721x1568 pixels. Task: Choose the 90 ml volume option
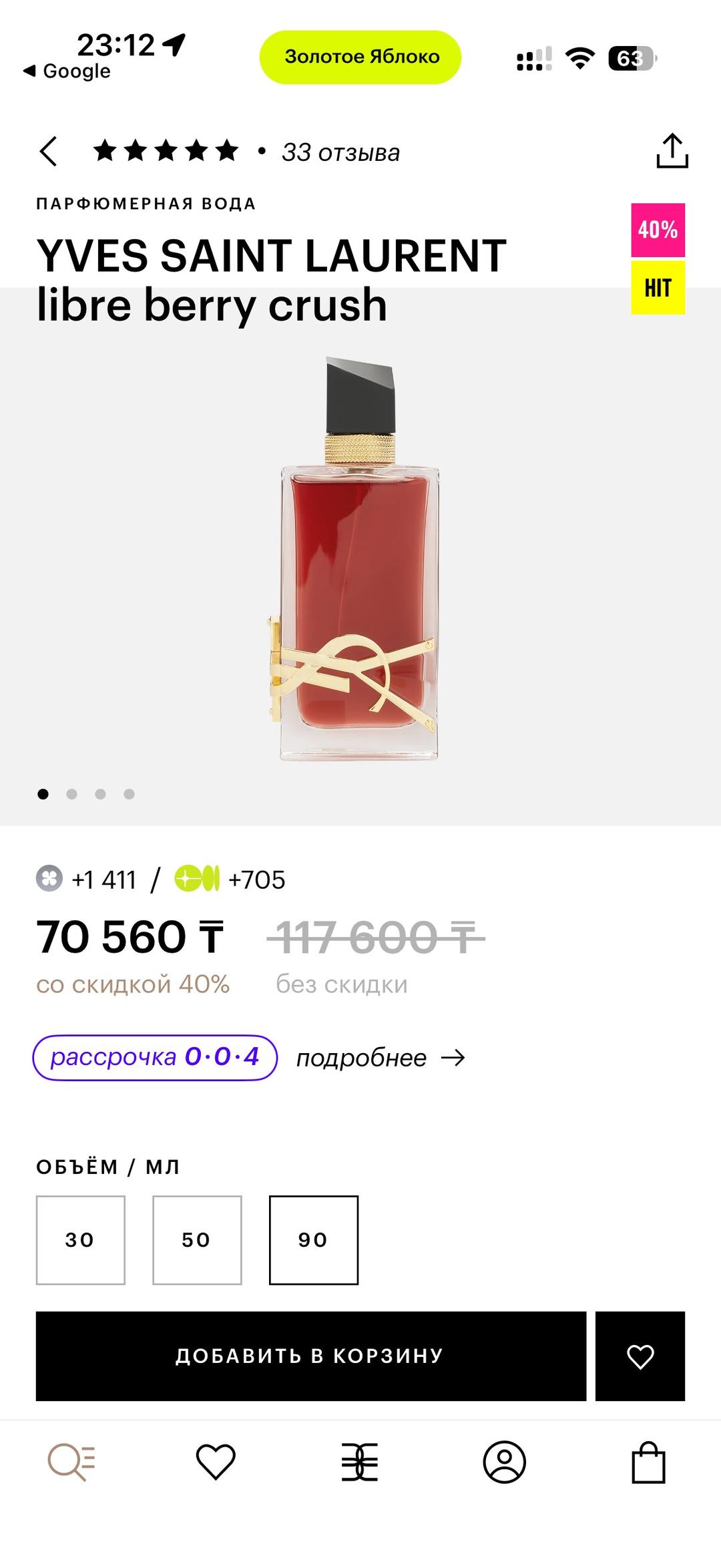point(314,1240)
